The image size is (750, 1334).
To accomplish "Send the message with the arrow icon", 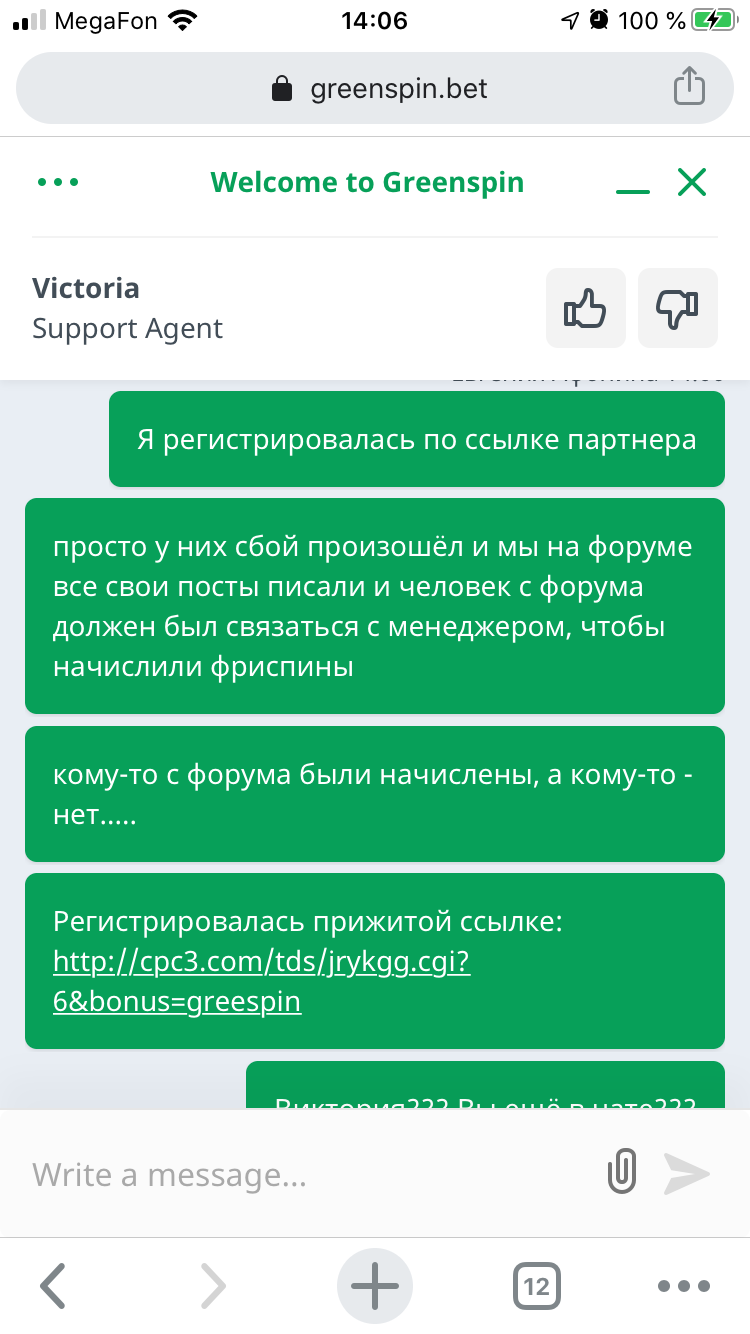I will 687,1173.
